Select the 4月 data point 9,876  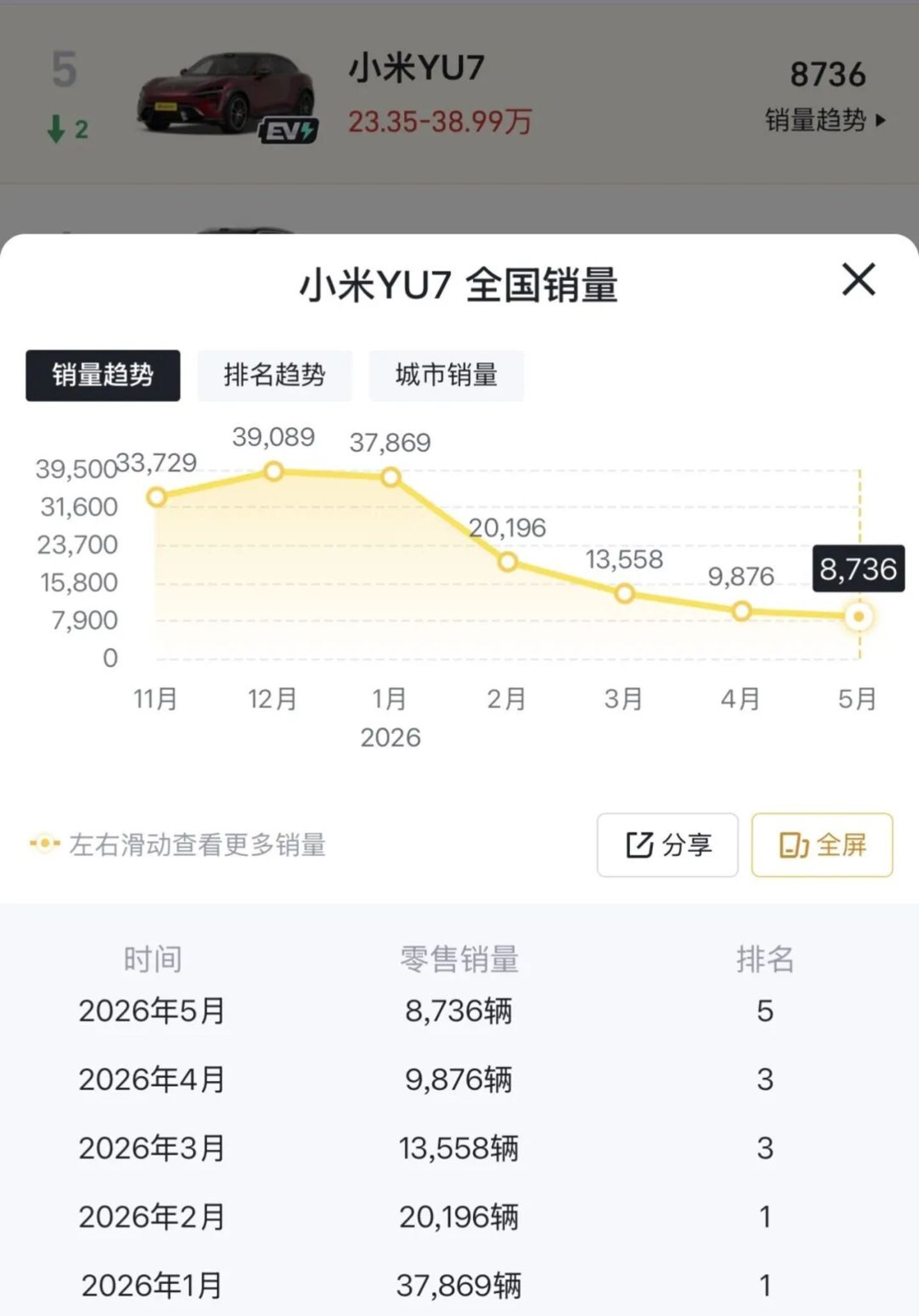742,611
